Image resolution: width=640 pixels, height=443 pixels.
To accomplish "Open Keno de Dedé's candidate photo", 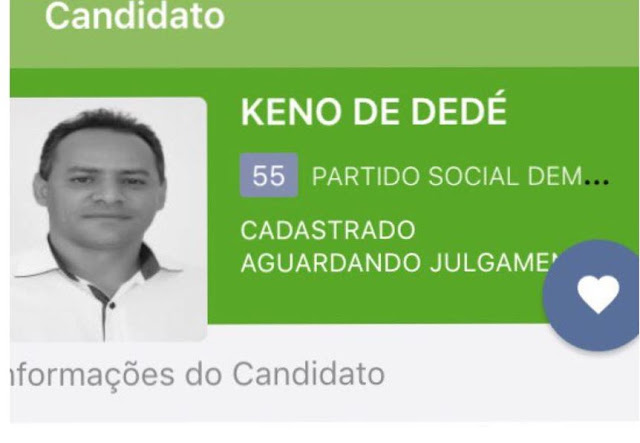I will pyautogui.click(x=109, y=220).
